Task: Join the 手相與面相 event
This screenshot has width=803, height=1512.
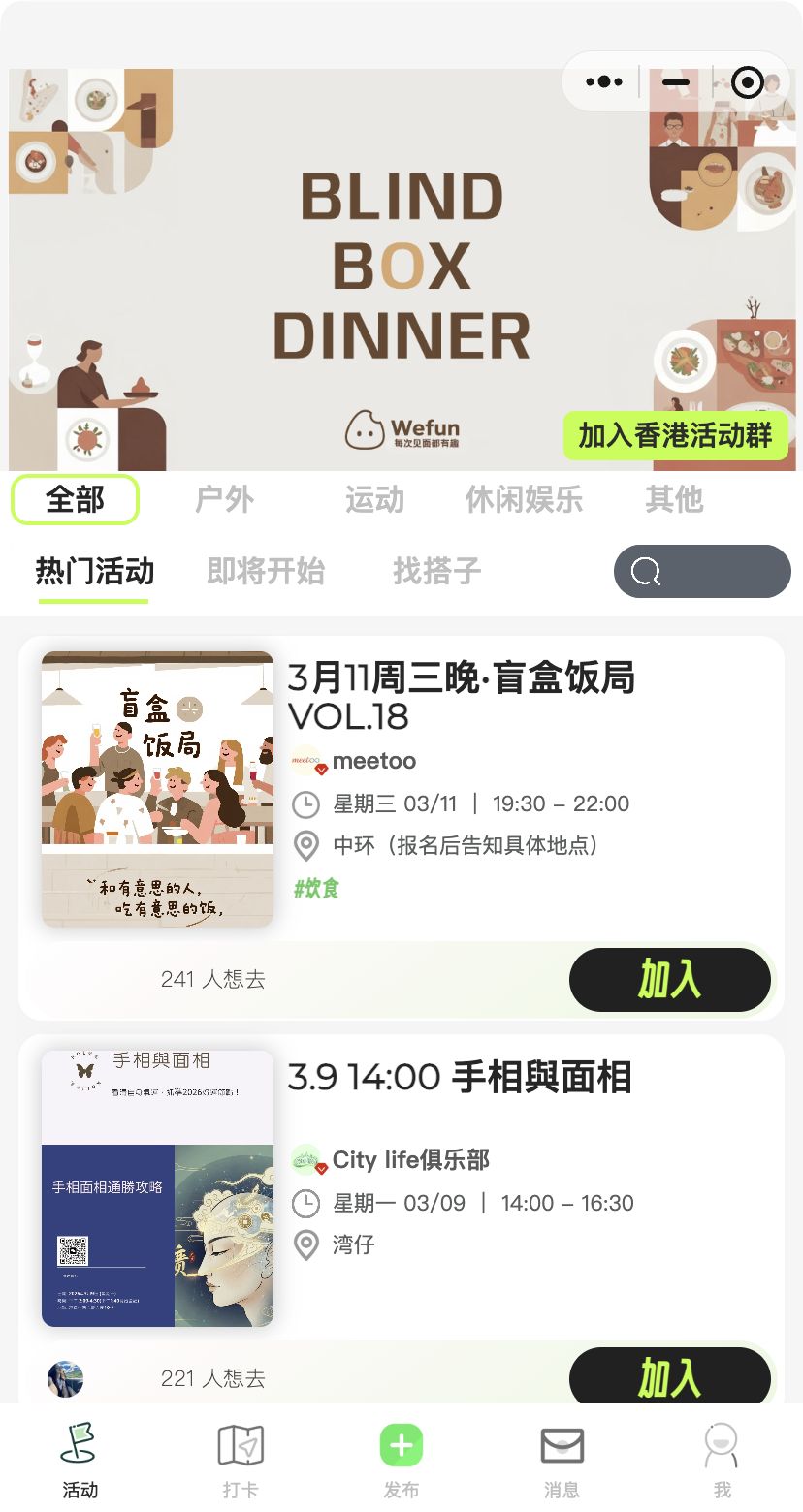Action: click(669, 1376)
